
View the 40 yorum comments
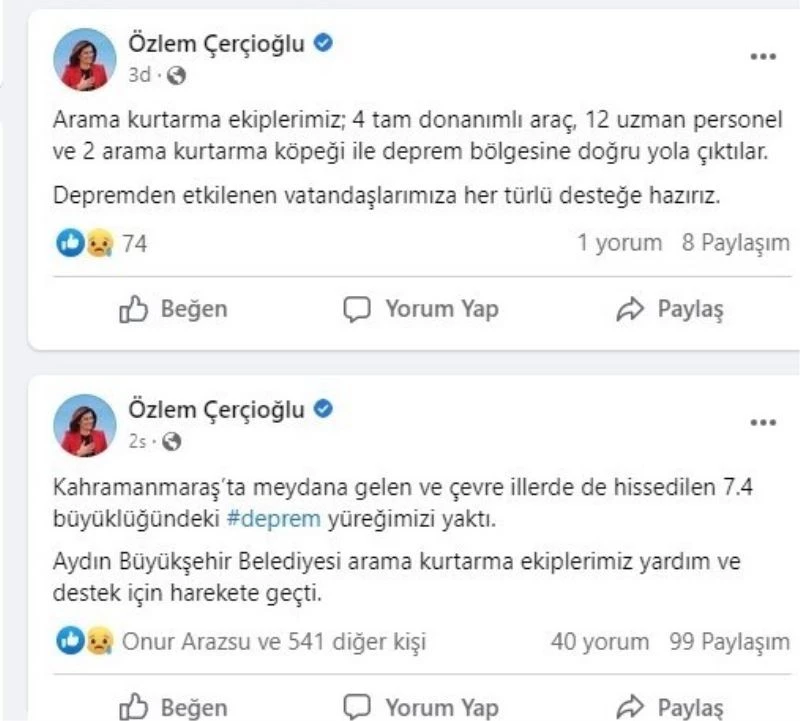(599, 641)
